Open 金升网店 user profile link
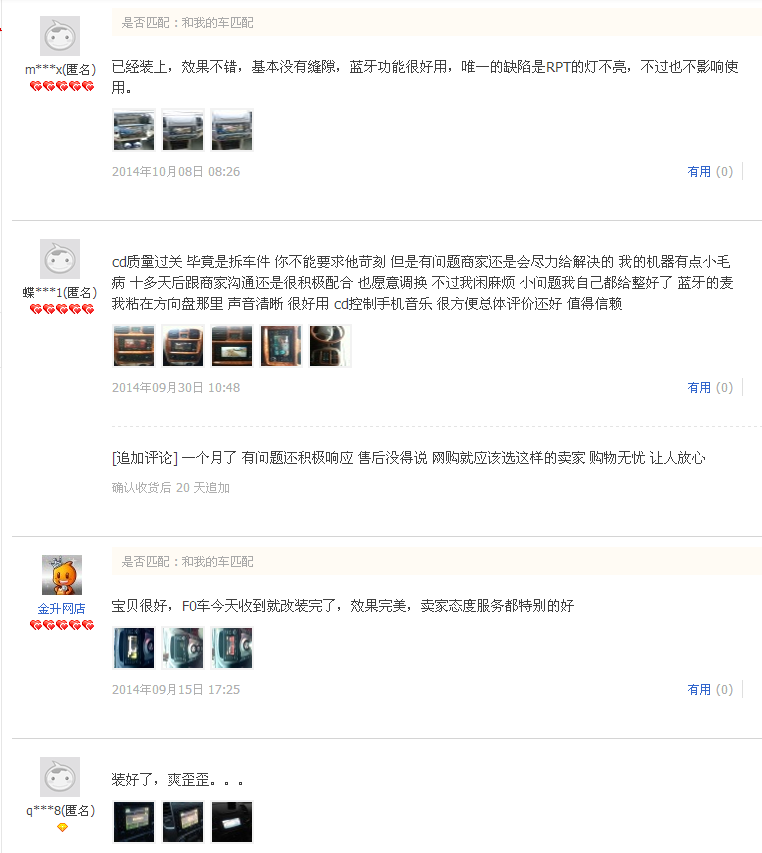This screenshot has width=762, height=853. [61, 608]
